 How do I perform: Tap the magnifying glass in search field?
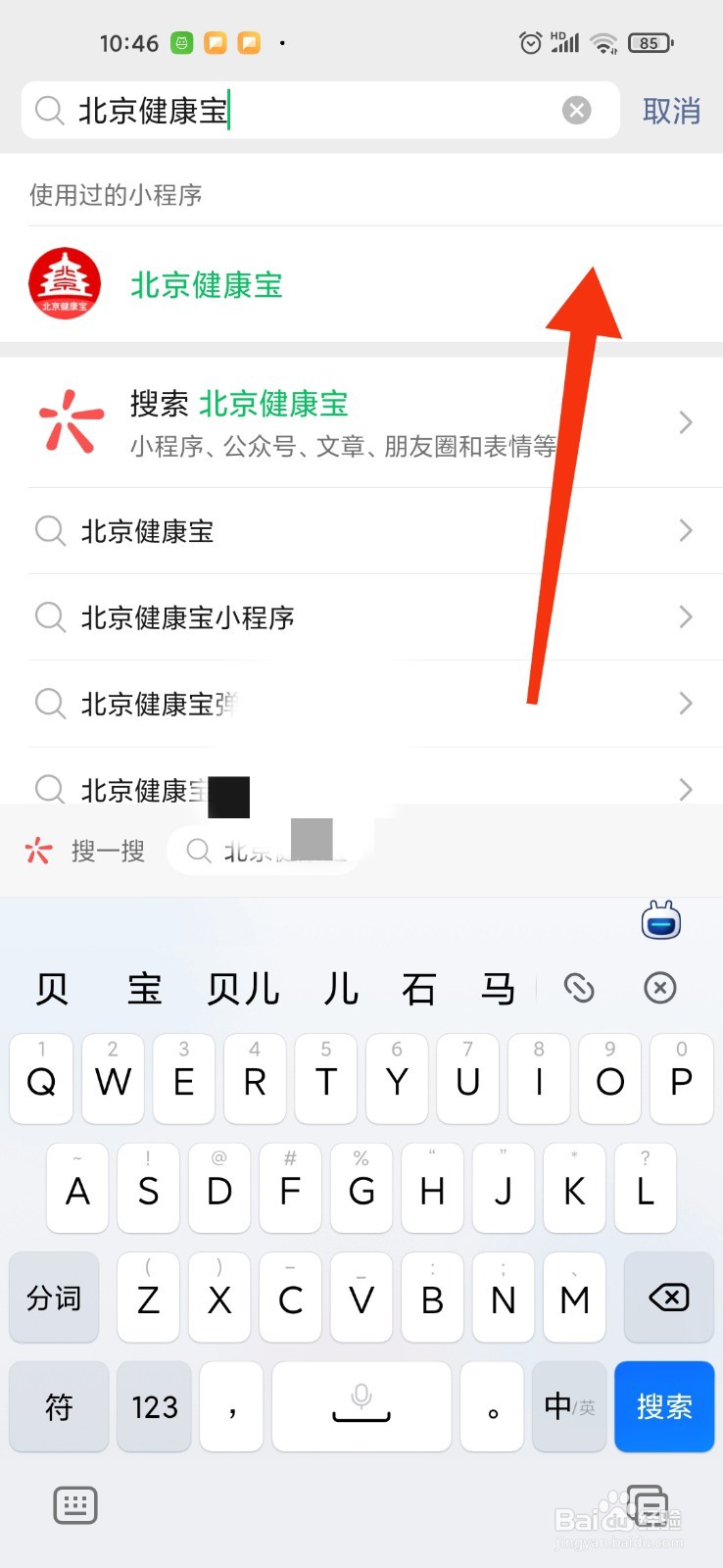point(49,110)
